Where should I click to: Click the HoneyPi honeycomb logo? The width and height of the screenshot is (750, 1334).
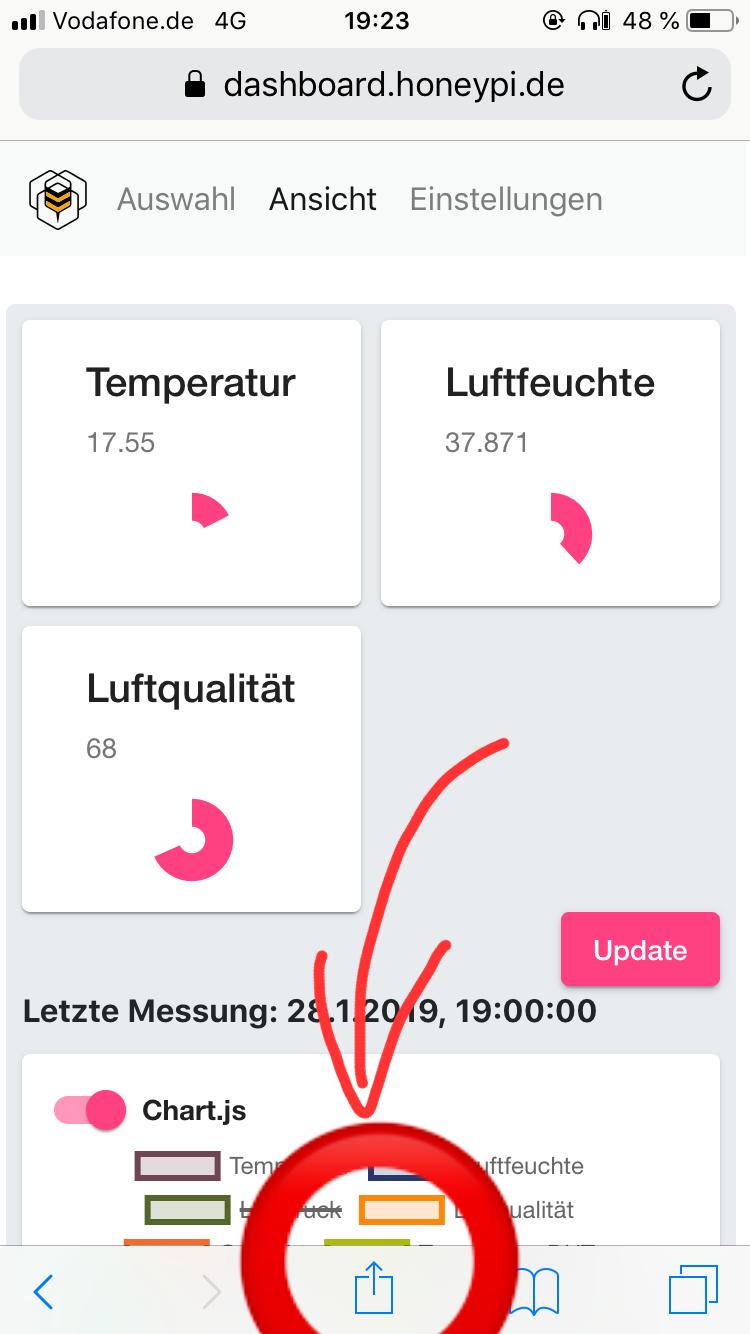pos(57,198)
